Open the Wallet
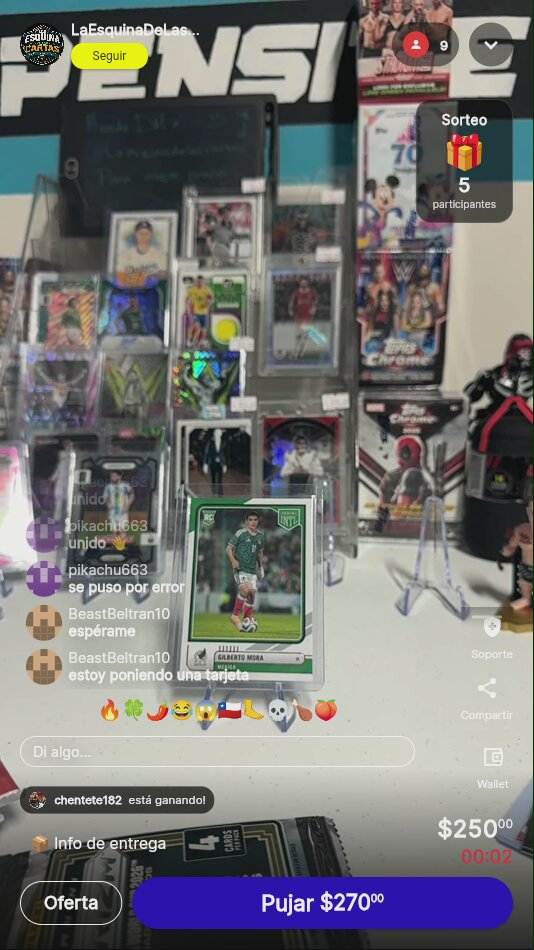Screen dimensions: 534x950 click(x=492, y=768)
